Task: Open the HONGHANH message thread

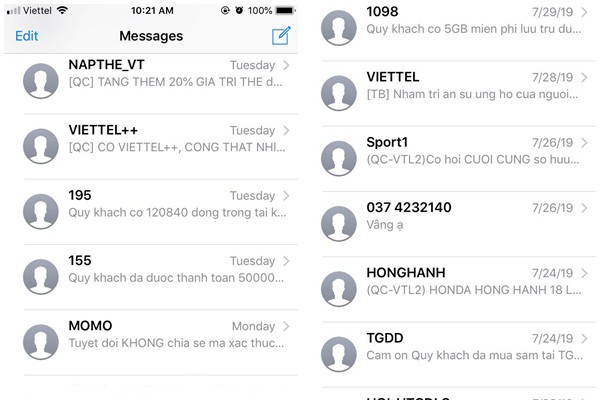Action: click(x=460, y=281)
